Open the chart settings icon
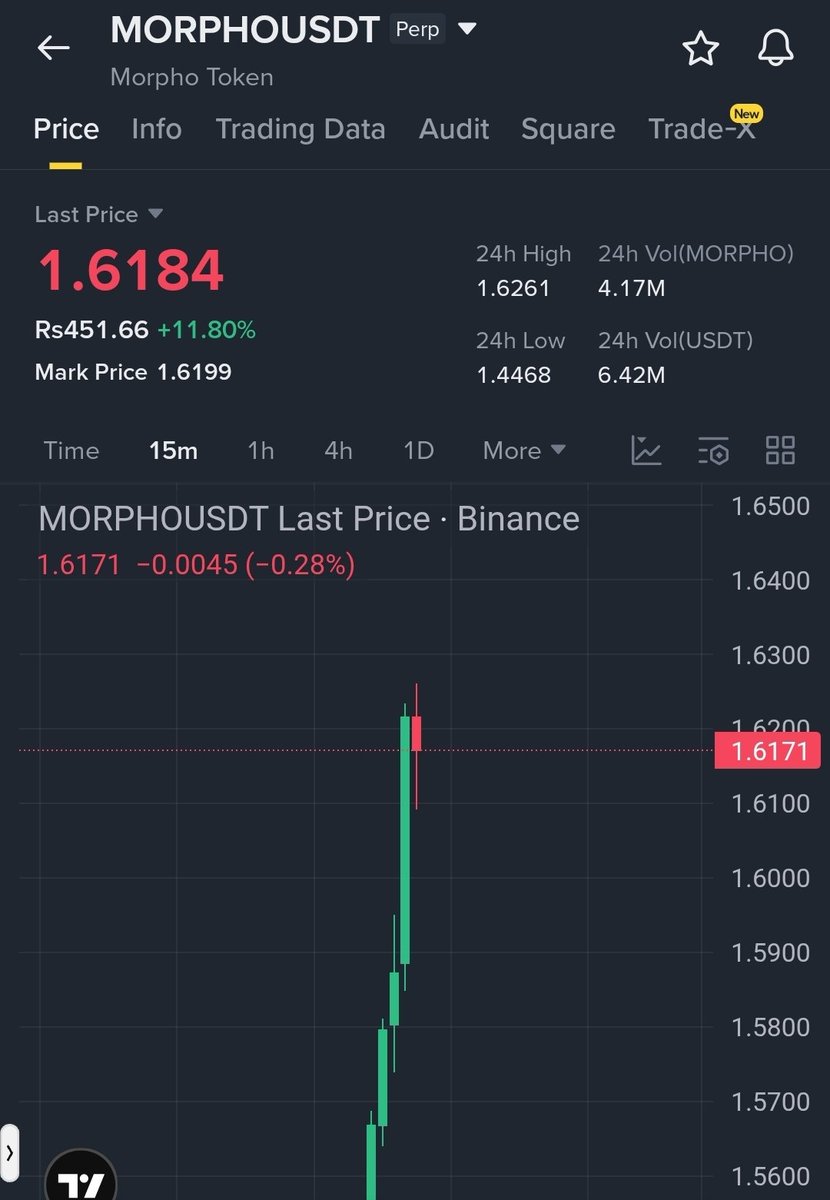 (x=713, y=451)
